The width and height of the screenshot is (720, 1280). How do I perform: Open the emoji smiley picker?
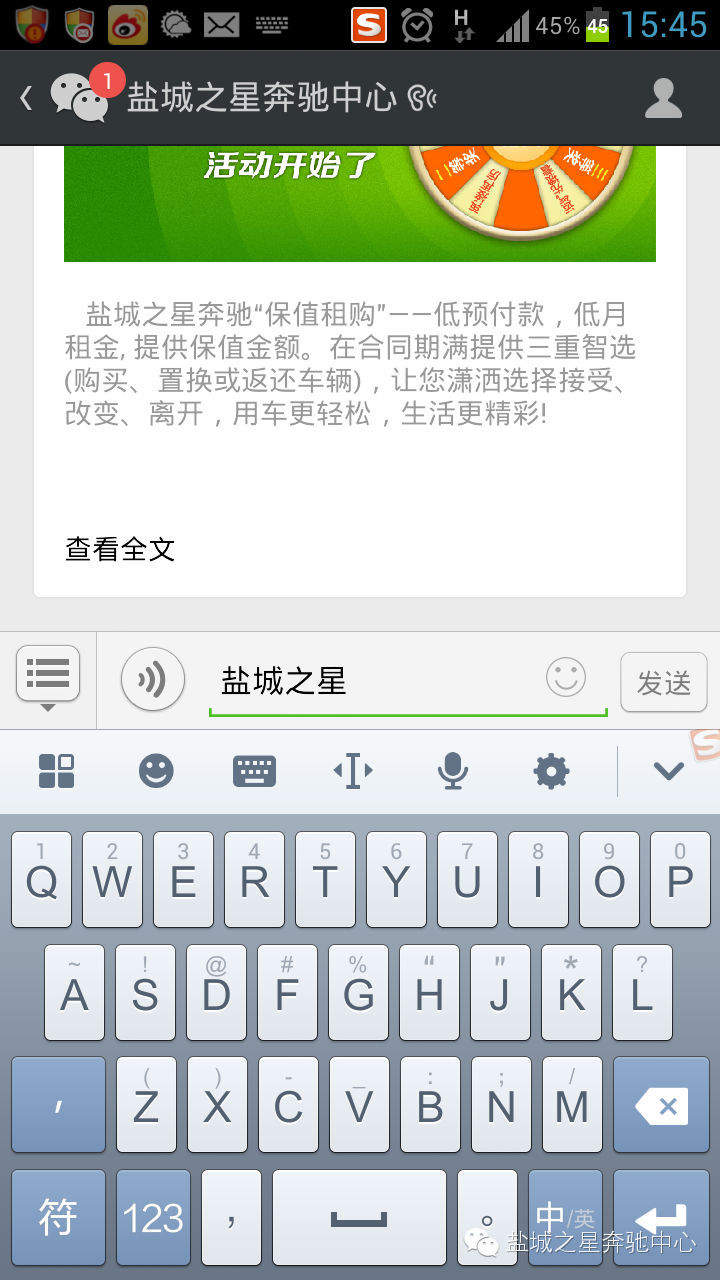pos(566,678)
